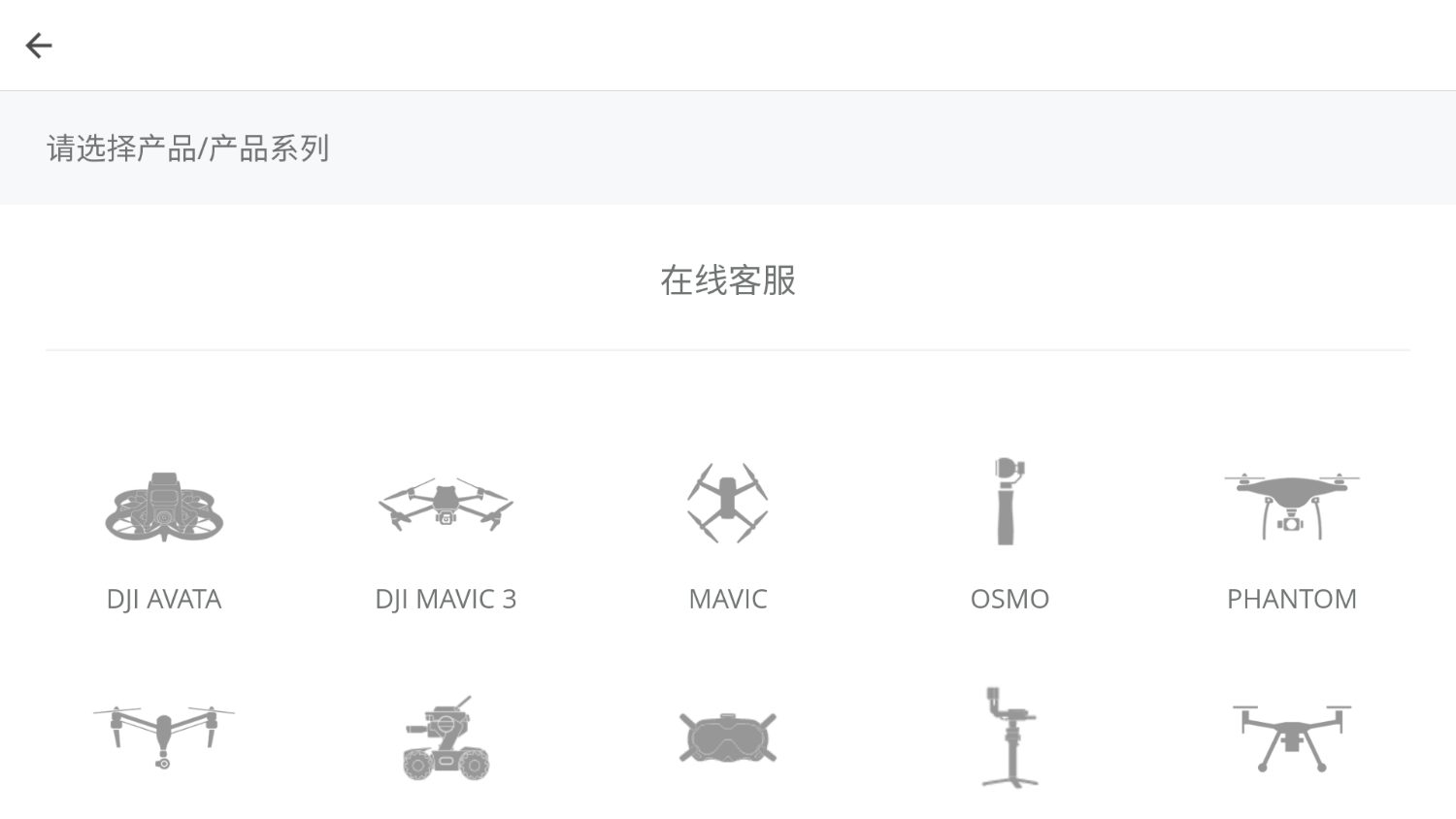Select the DJI AVATA product
Image resolution: width=1456 pixels, height=819 pixels.
(x=164, y=532)
